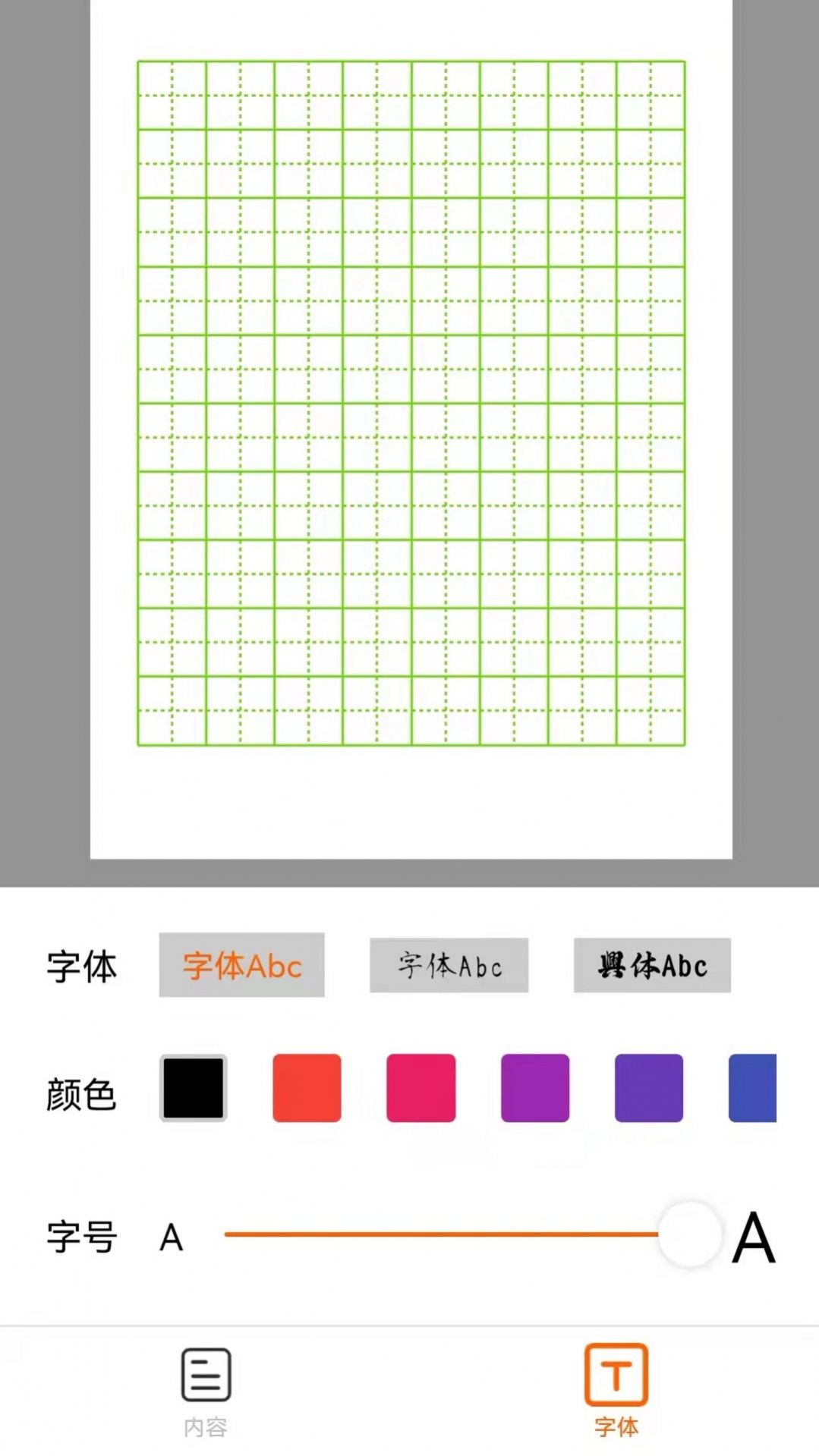Image resolution: width=819 pixels, height=1456 pixels.
Task: Select the orange highlighted default font style
Action: 241,964
